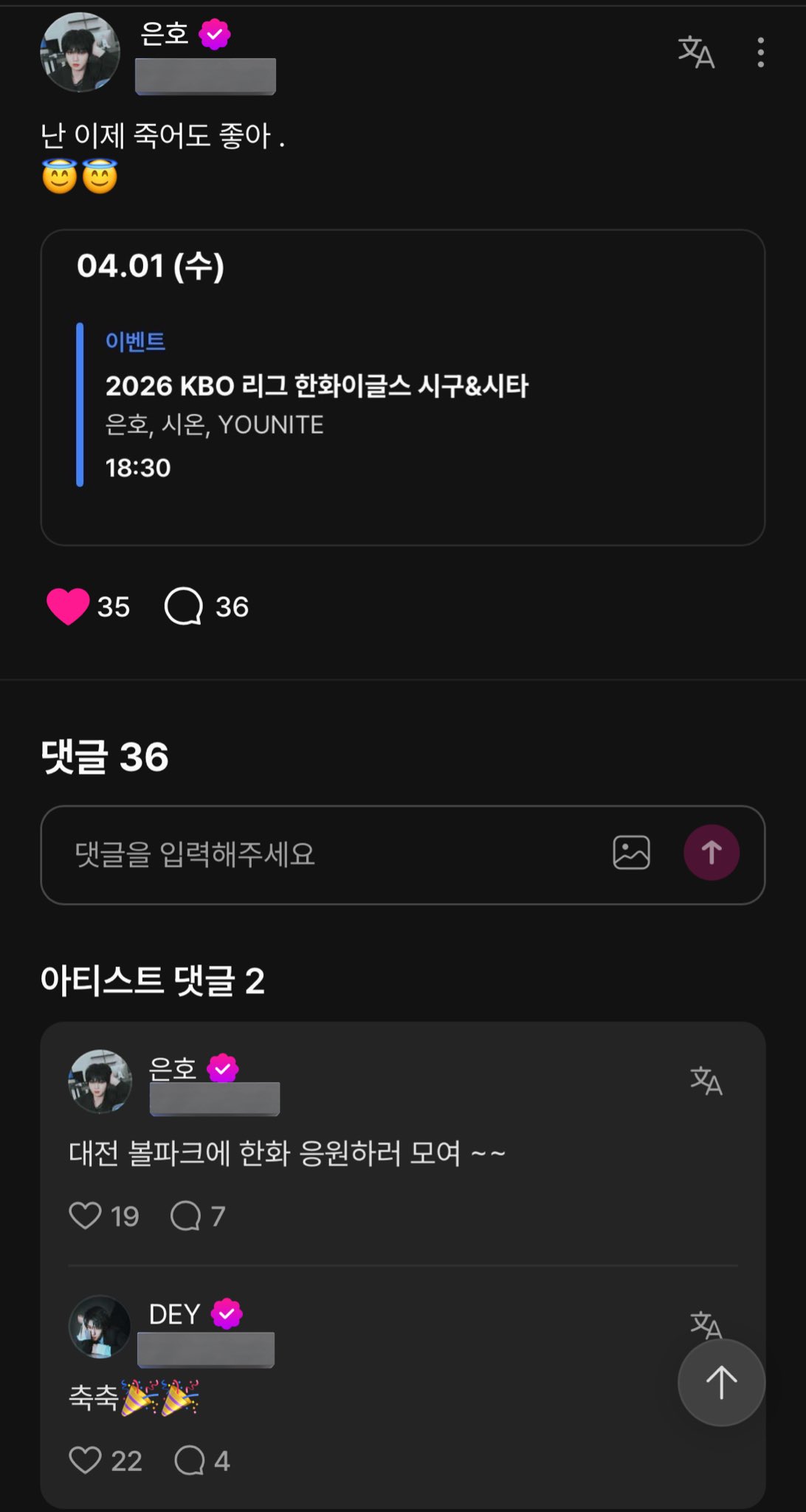Like 은호's comment with 19 hearts
The height and width of the screenshot is (1512, 806).
pyautogui.click(x=85, y=1215)
